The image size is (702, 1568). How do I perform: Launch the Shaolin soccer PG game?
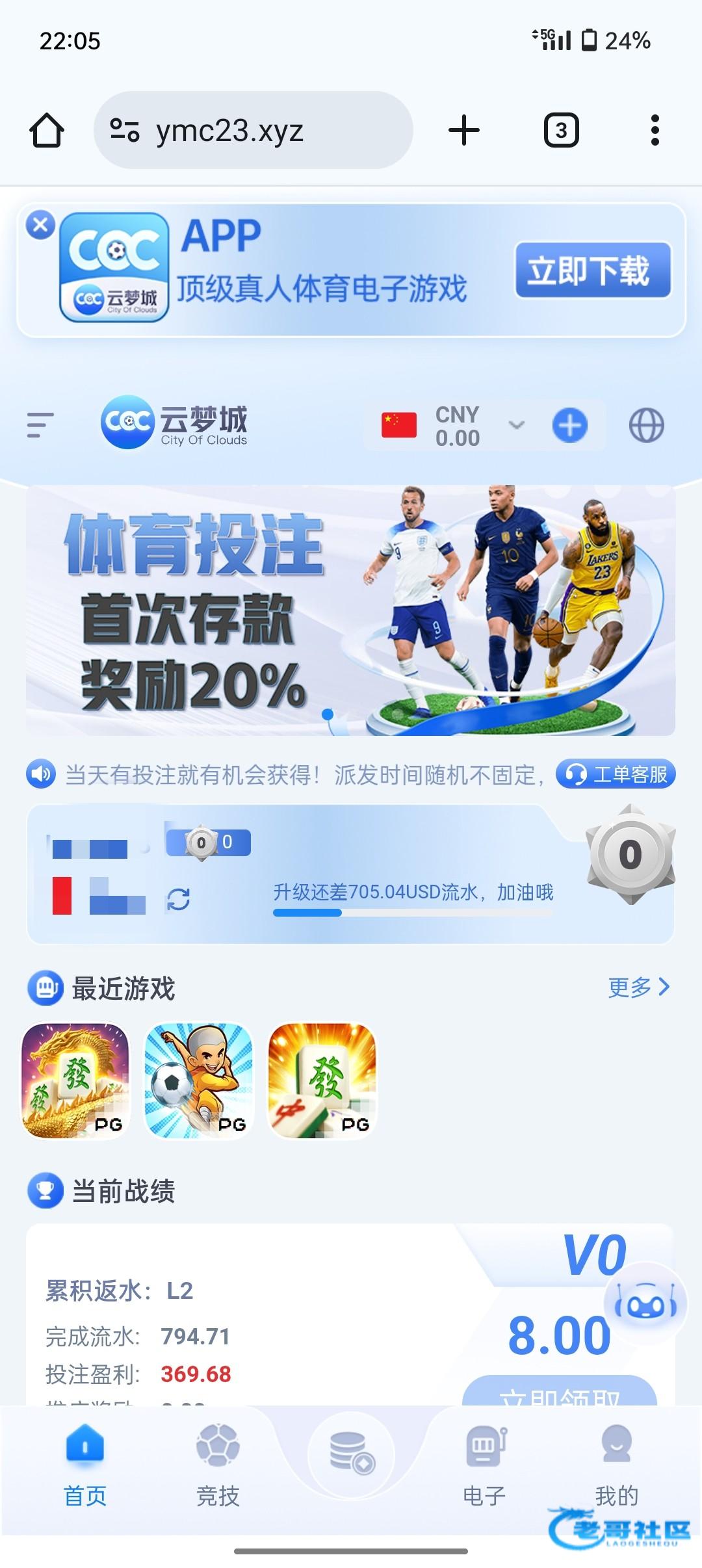(x=199, y=1080)
